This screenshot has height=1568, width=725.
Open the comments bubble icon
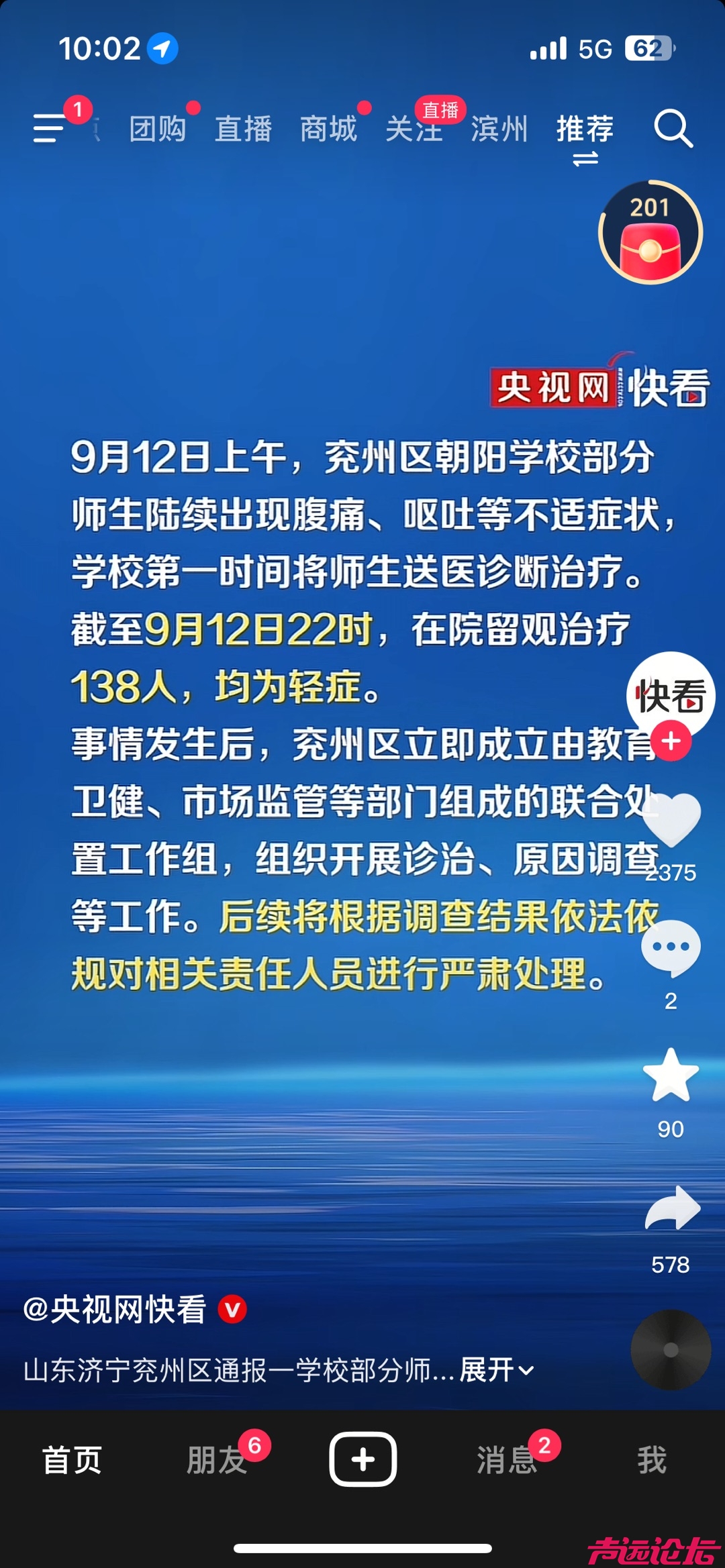671,947
